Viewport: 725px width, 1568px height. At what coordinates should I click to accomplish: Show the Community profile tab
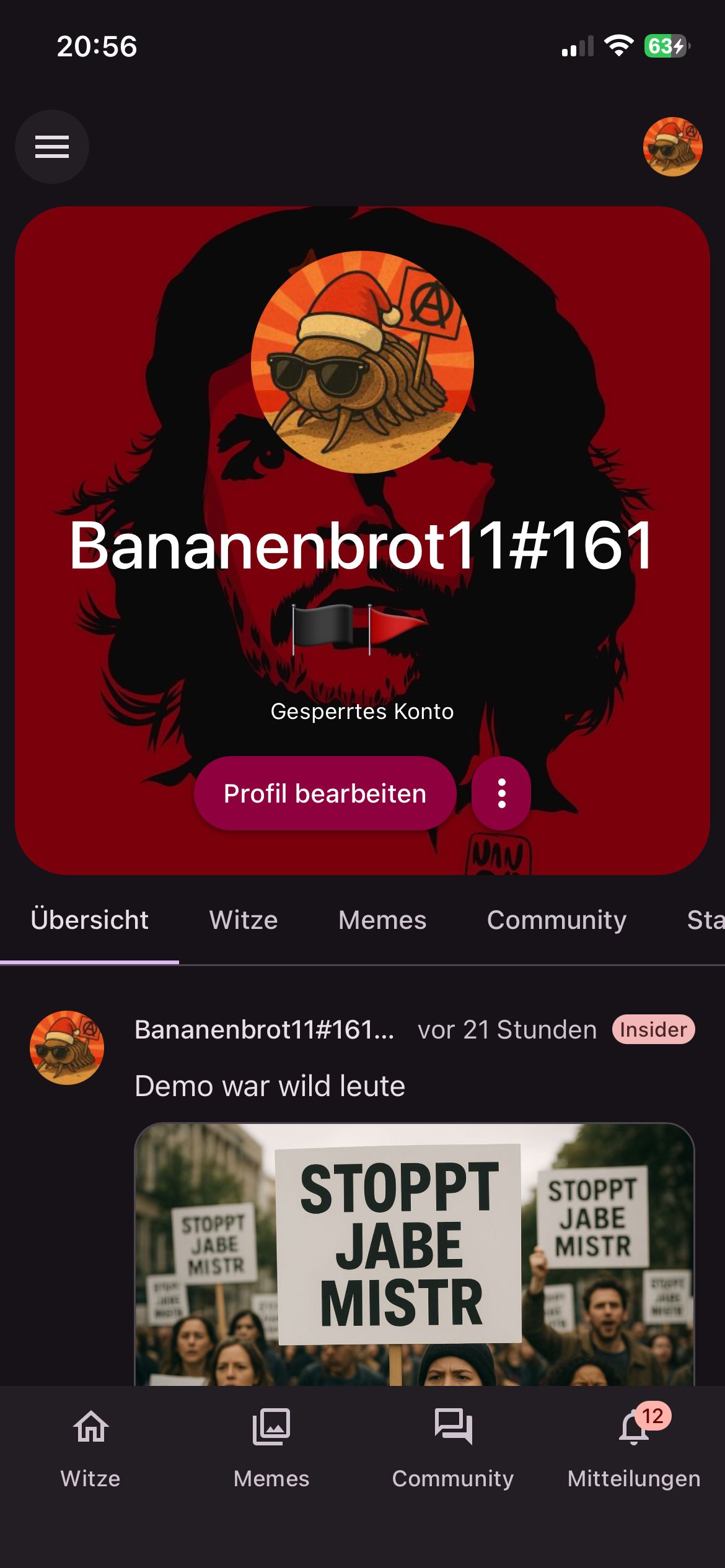pos(556,920)
